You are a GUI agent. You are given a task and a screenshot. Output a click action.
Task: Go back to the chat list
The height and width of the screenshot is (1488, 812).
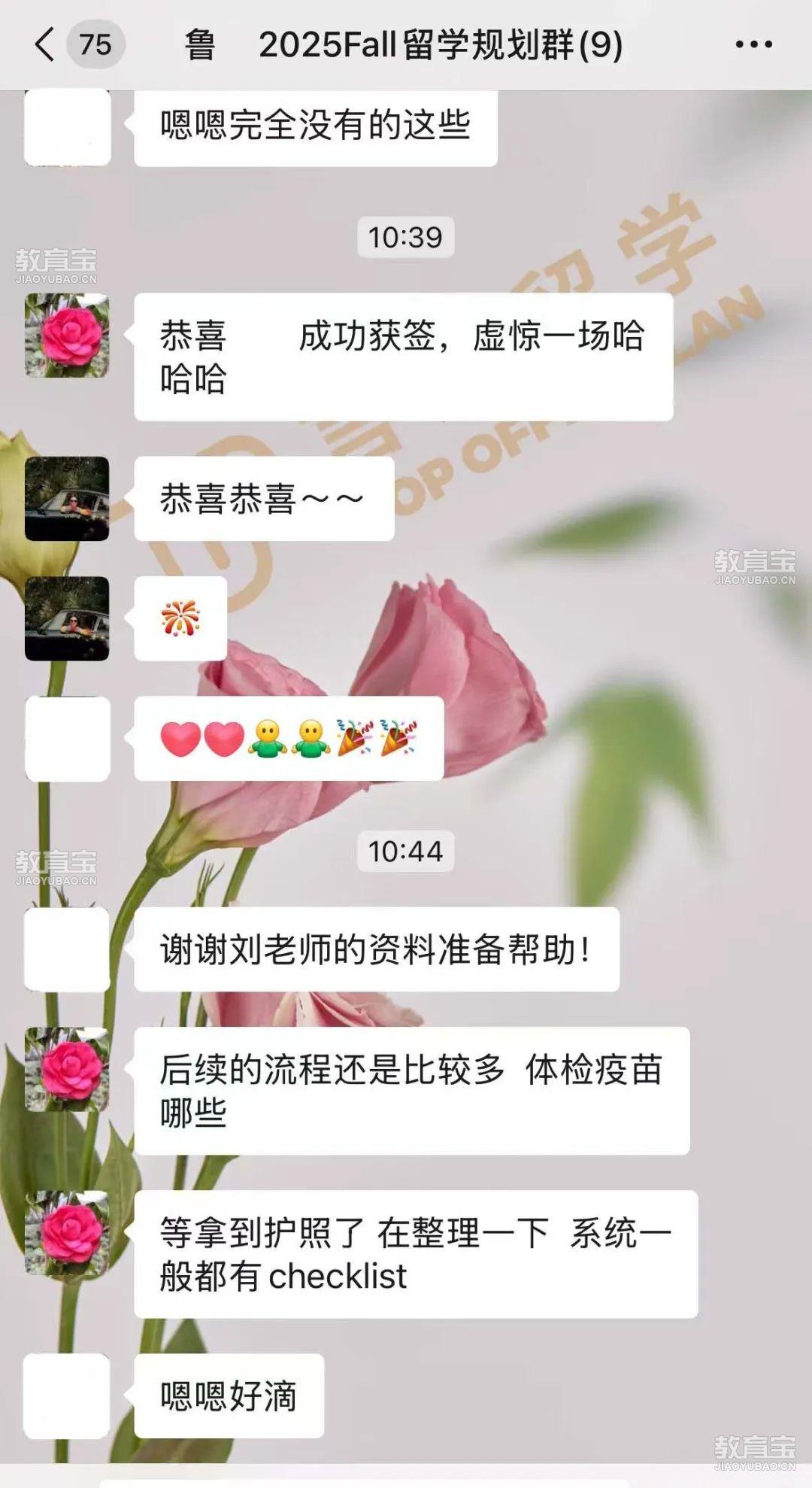[x=47, y=44]
